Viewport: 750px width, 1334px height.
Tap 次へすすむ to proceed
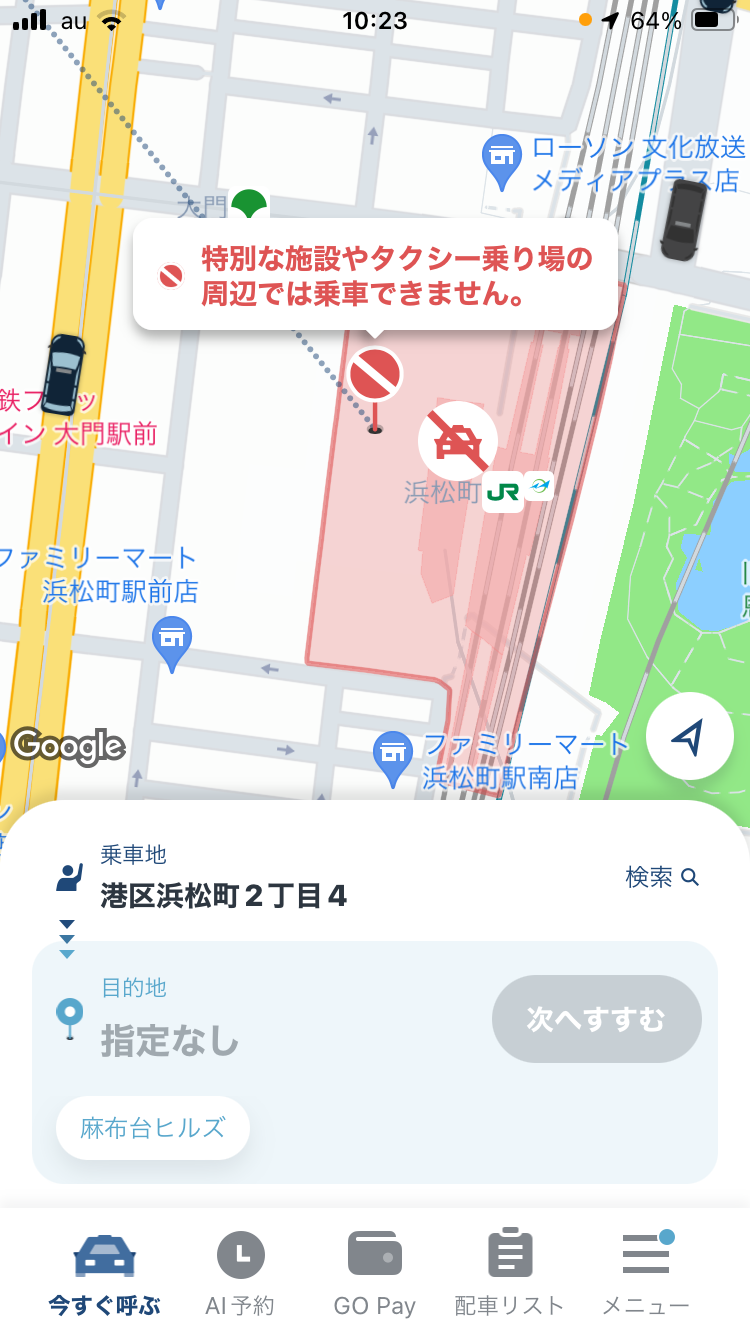pos(596,1018)
